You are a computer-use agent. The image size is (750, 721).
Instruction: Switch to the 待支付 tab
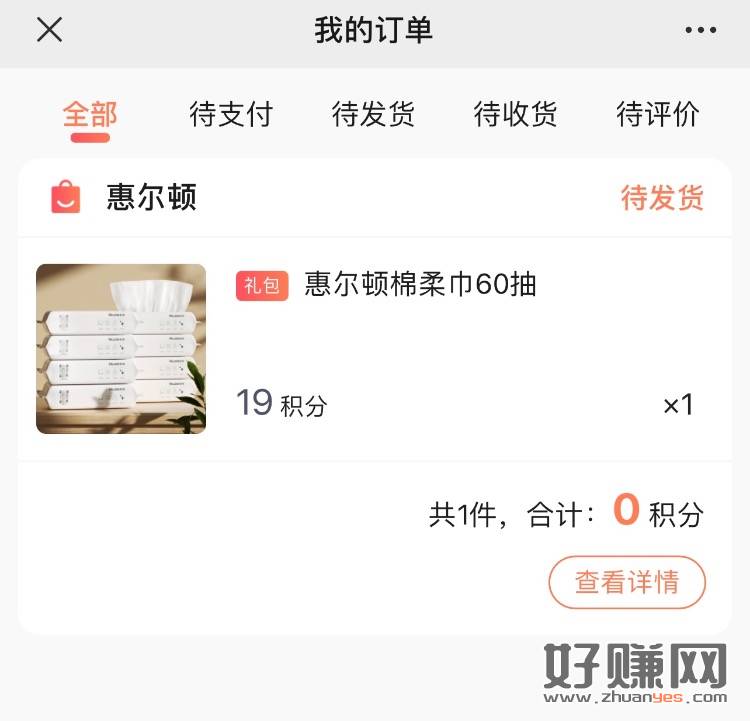[x=231, y=115]
